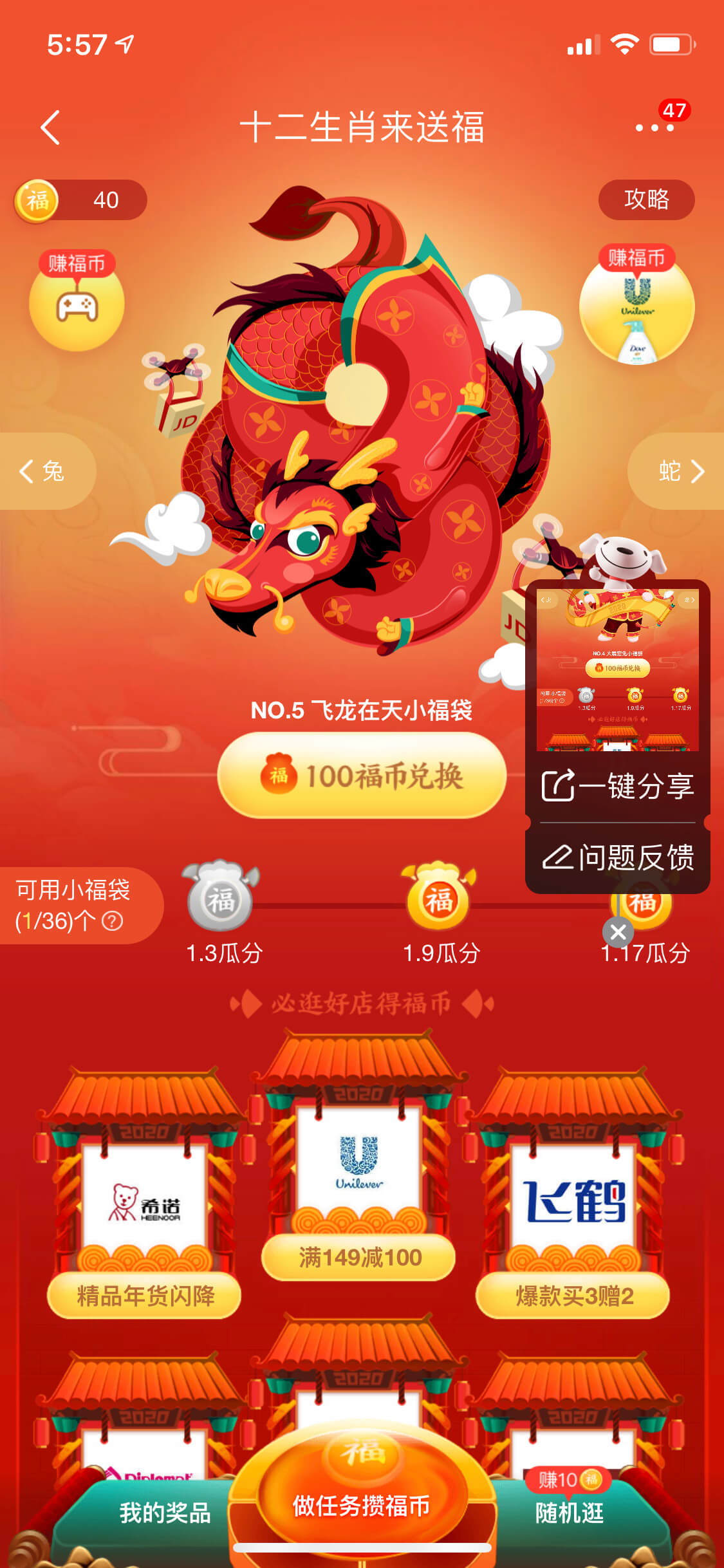Viewport: 724px width, 1568px height.
Task: Share the screenshot with 一键分享
Action: click(618, 786)
